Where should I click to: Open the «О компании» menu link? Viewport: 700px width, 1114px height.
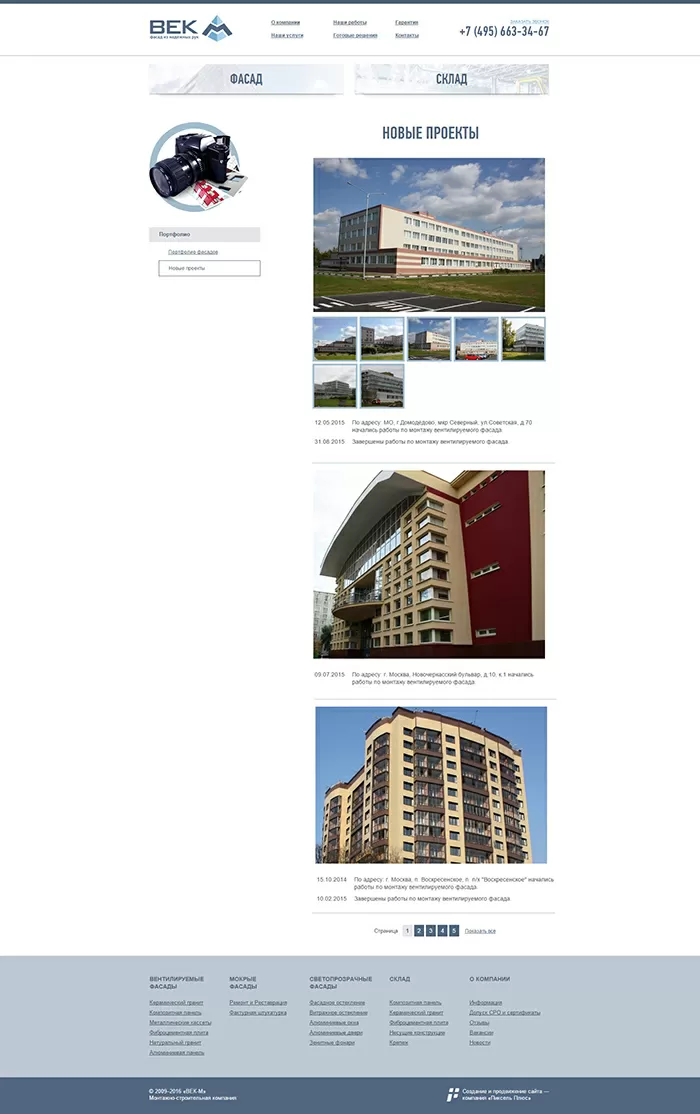click(x=285, y=22)
